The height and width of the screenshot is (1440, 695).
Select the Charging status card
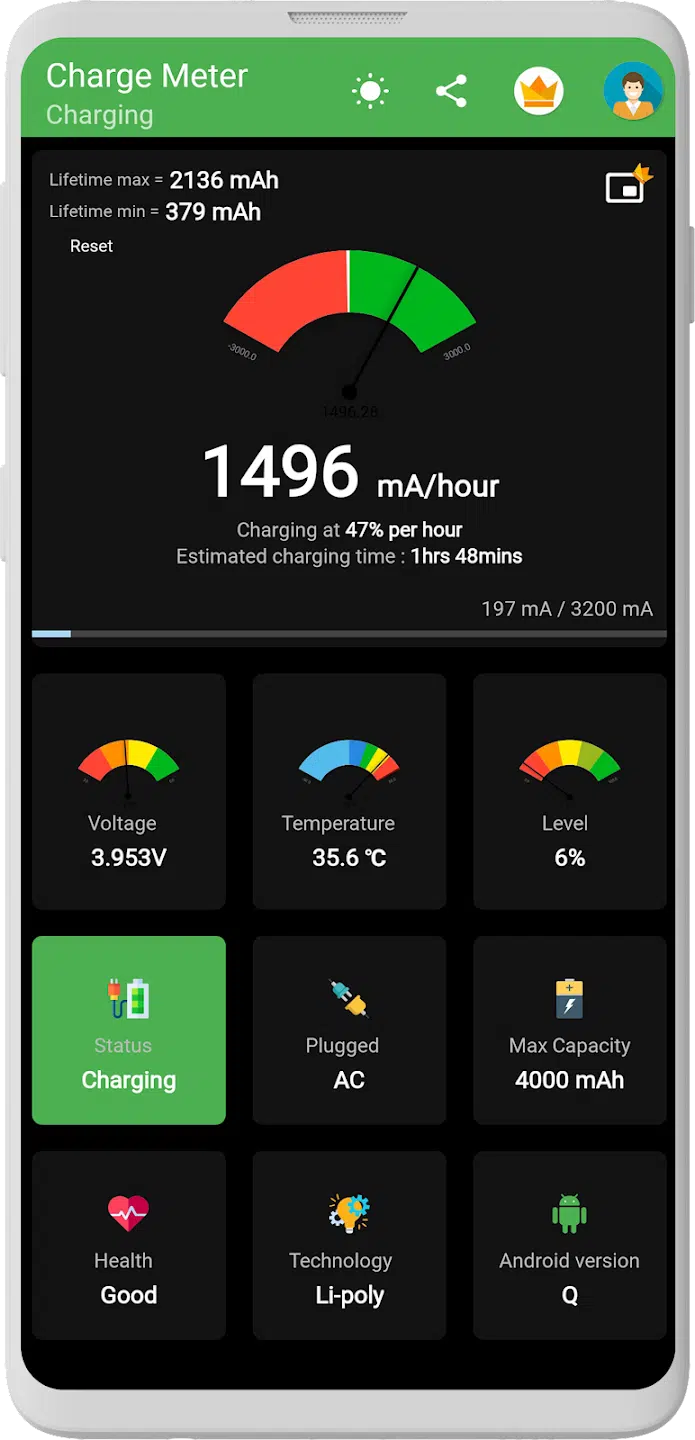(x=129, y=1030)
